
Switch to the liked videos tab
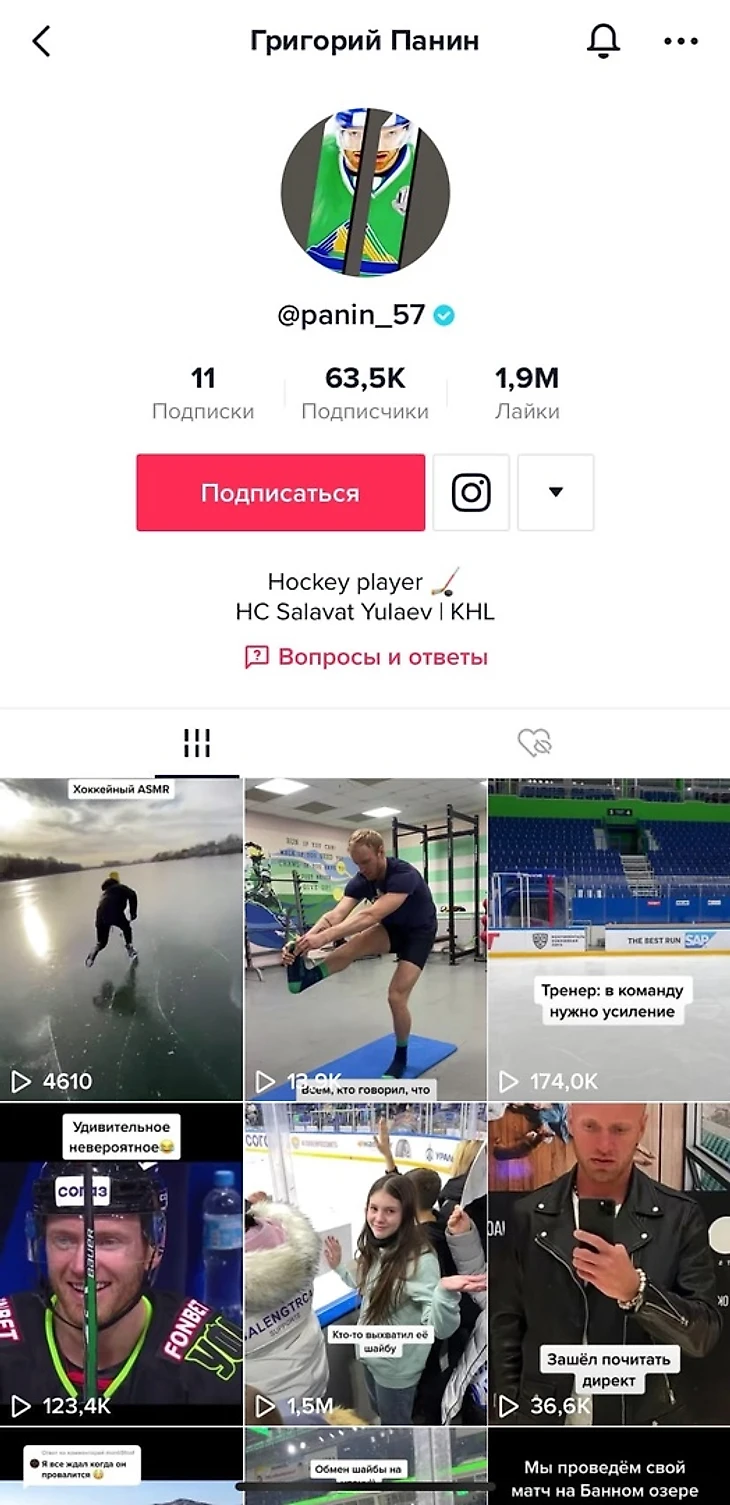coord(534,743)
